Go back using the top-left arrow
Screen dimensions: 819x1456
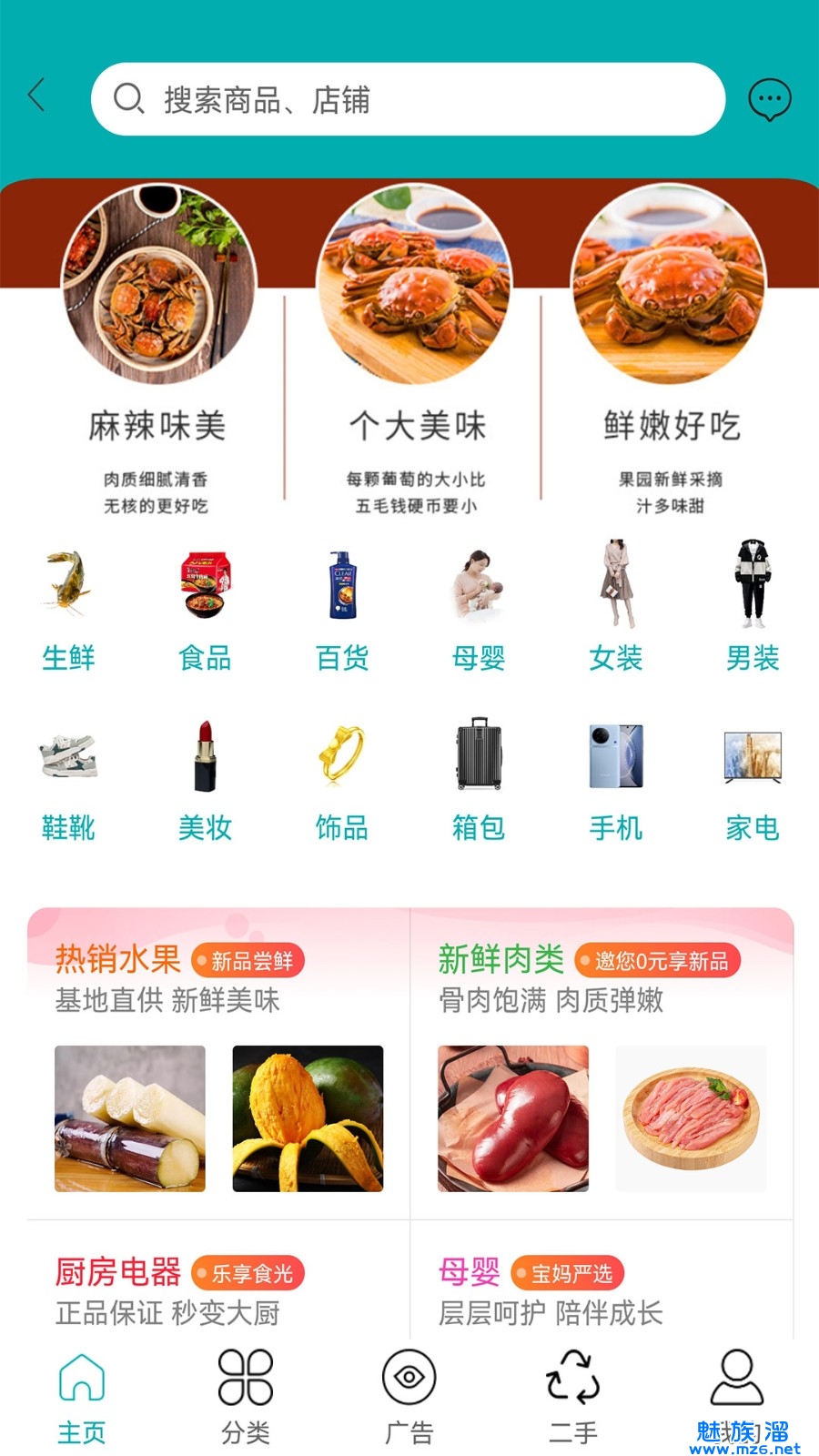coord(36,96)
